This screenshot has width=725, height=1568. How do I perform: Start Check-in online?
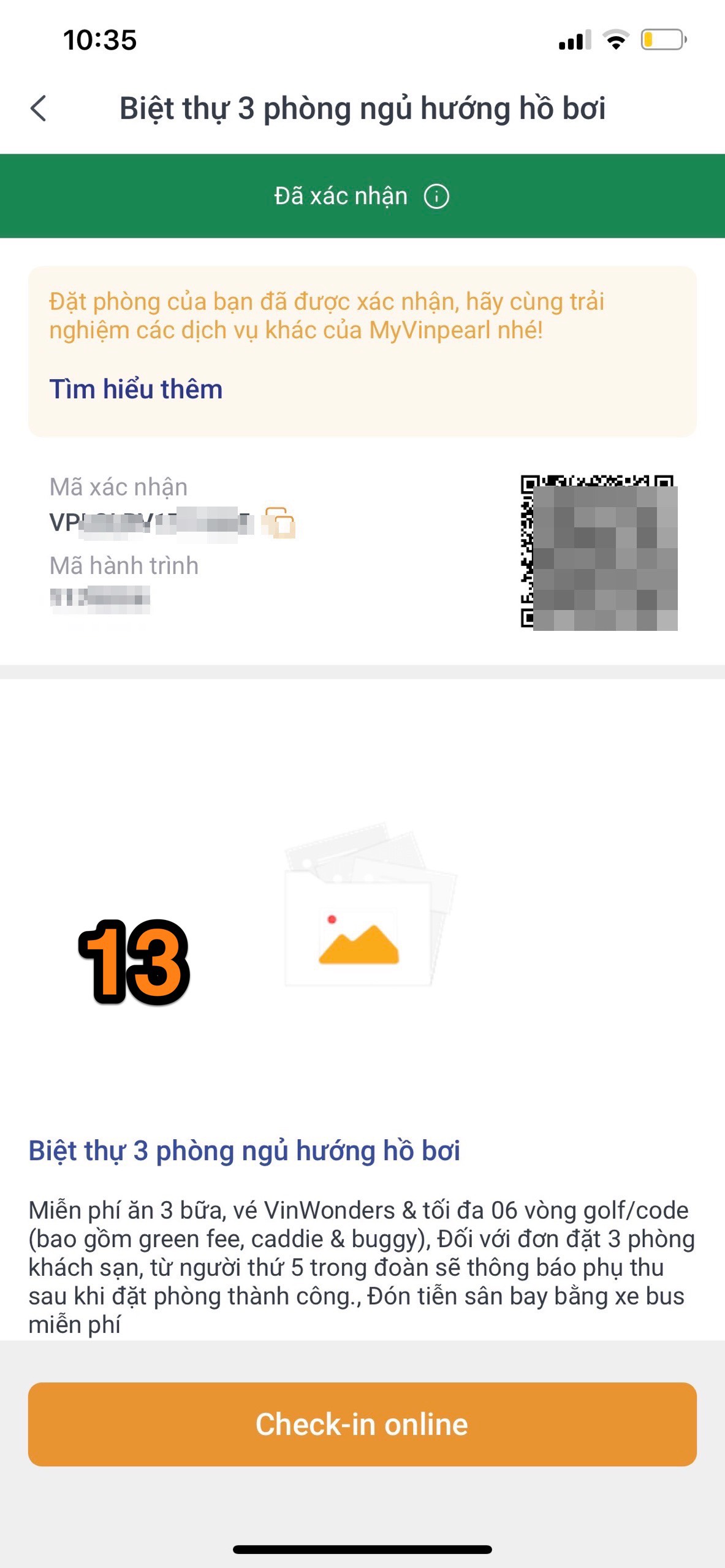362,1424
